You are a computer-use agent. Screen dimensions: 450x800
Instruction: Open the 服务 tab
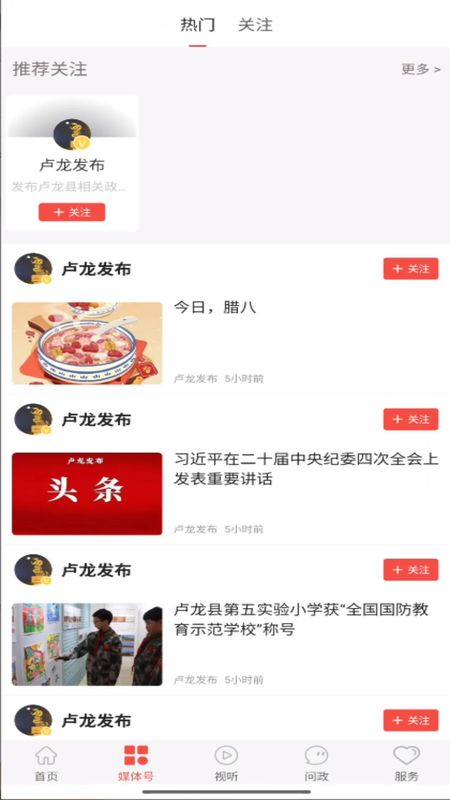[x=407, y=764]
